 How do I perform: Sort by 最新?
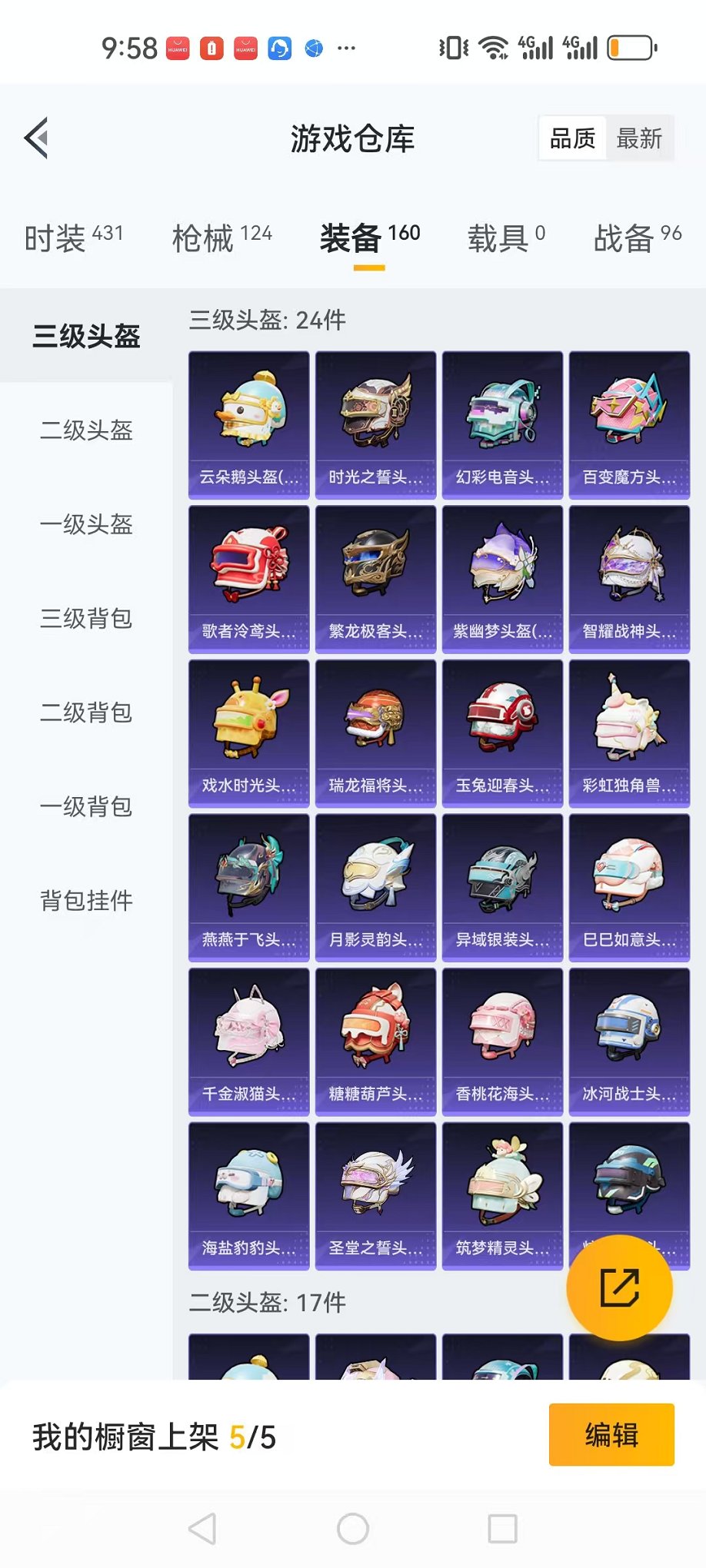click(x=639, y=139)
